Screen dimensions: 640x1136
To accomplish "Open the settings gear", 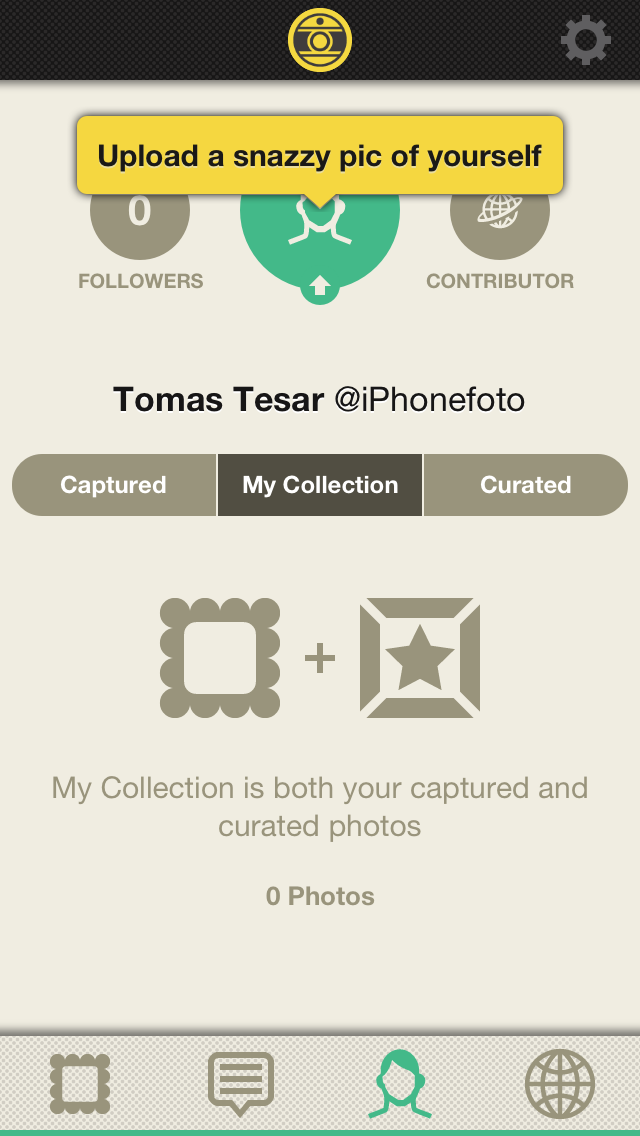I will (585, 41).
